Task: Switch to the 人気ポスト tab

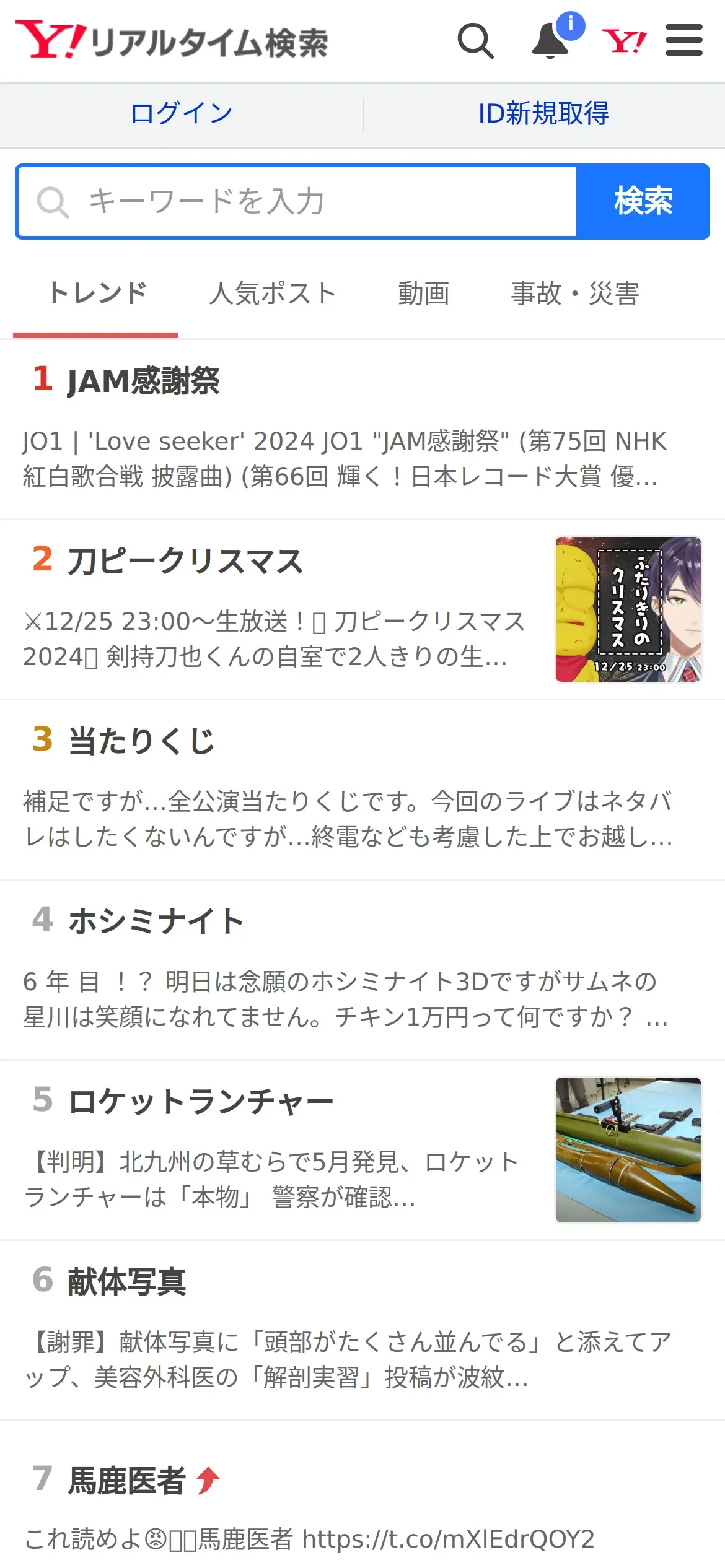Action: click(273, 294)
